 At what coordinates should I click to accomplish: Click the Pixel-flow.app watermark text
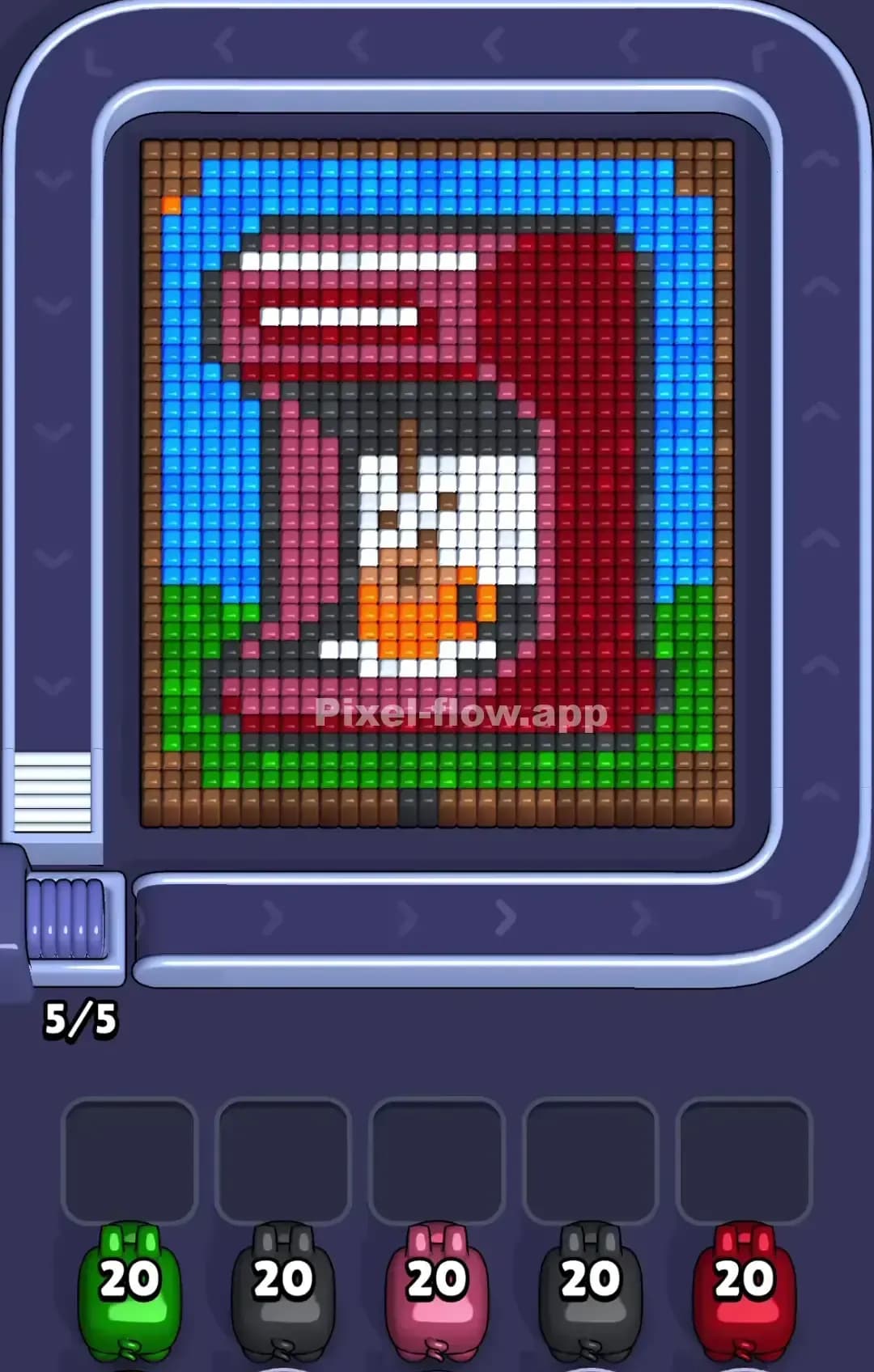(460, 714)
